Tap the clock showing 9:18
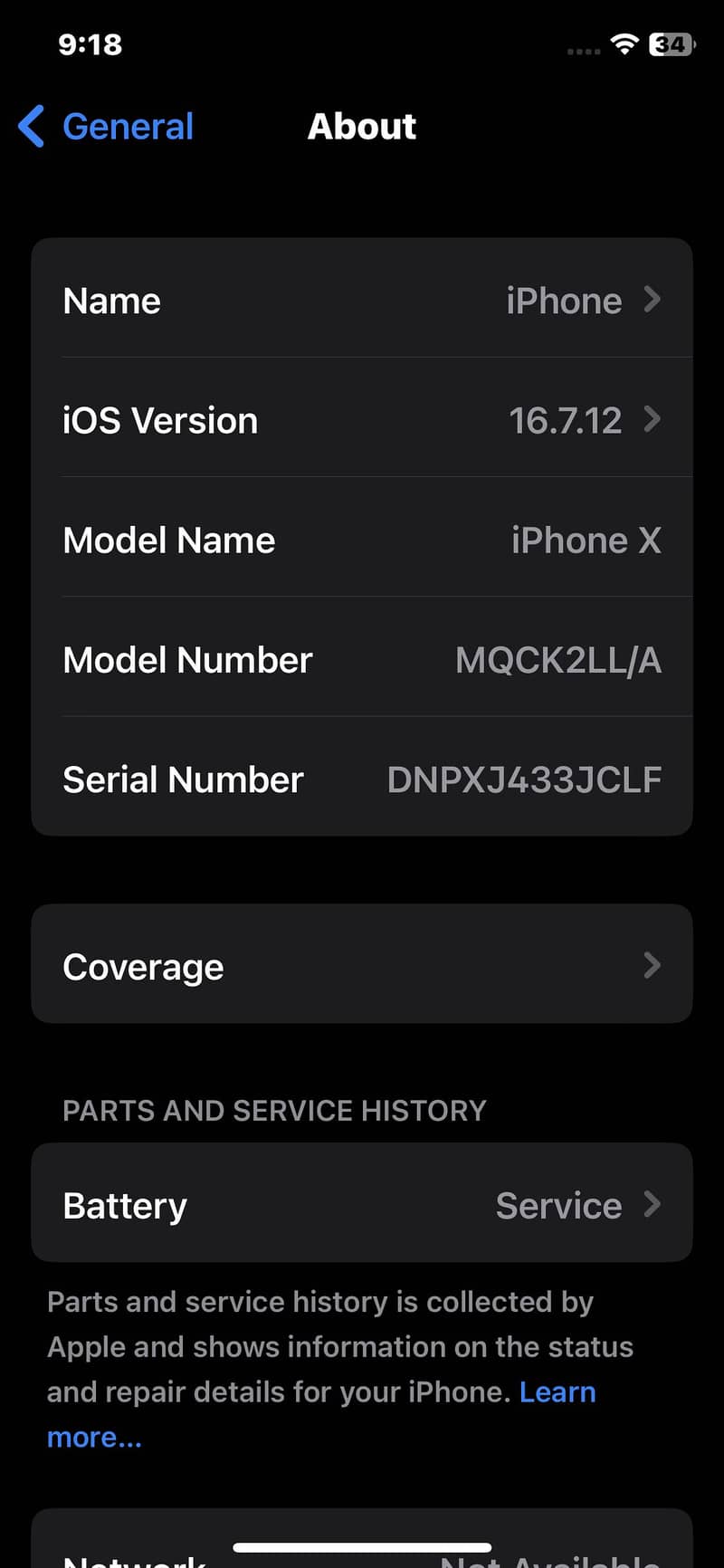Viewport: 724px width, 1568px height. click(89, 43)
